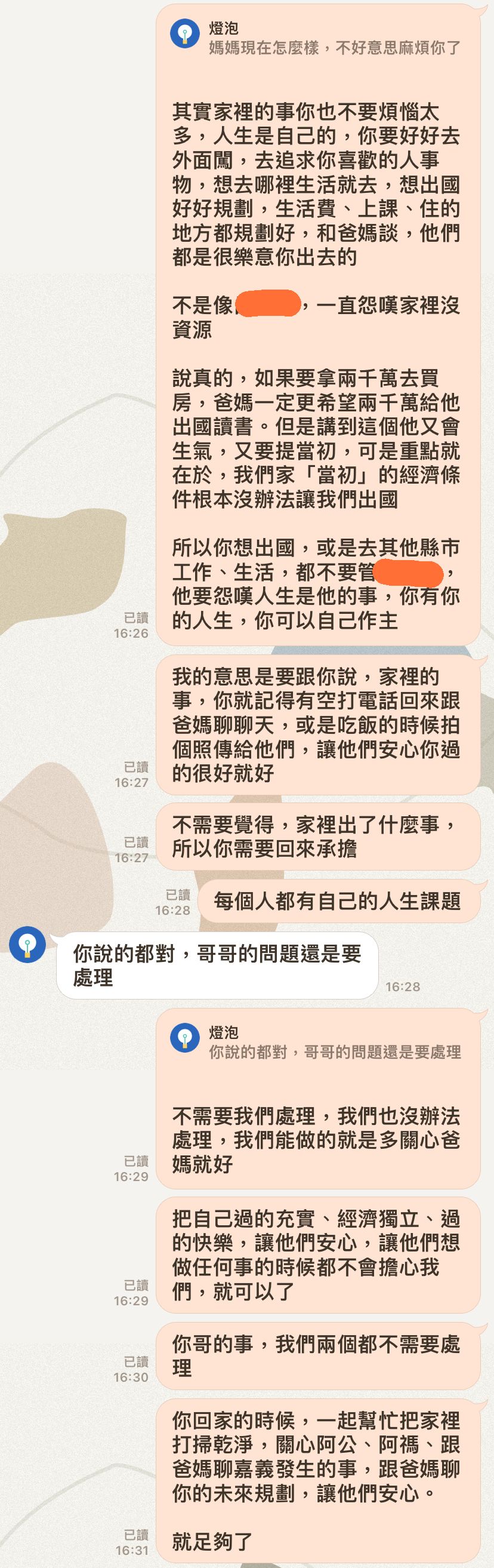Jump to the quoted reply 你說的都對,哥哥的問題還是要處理
This screenshot has width=494, height=1568.
pos(316,1042)
